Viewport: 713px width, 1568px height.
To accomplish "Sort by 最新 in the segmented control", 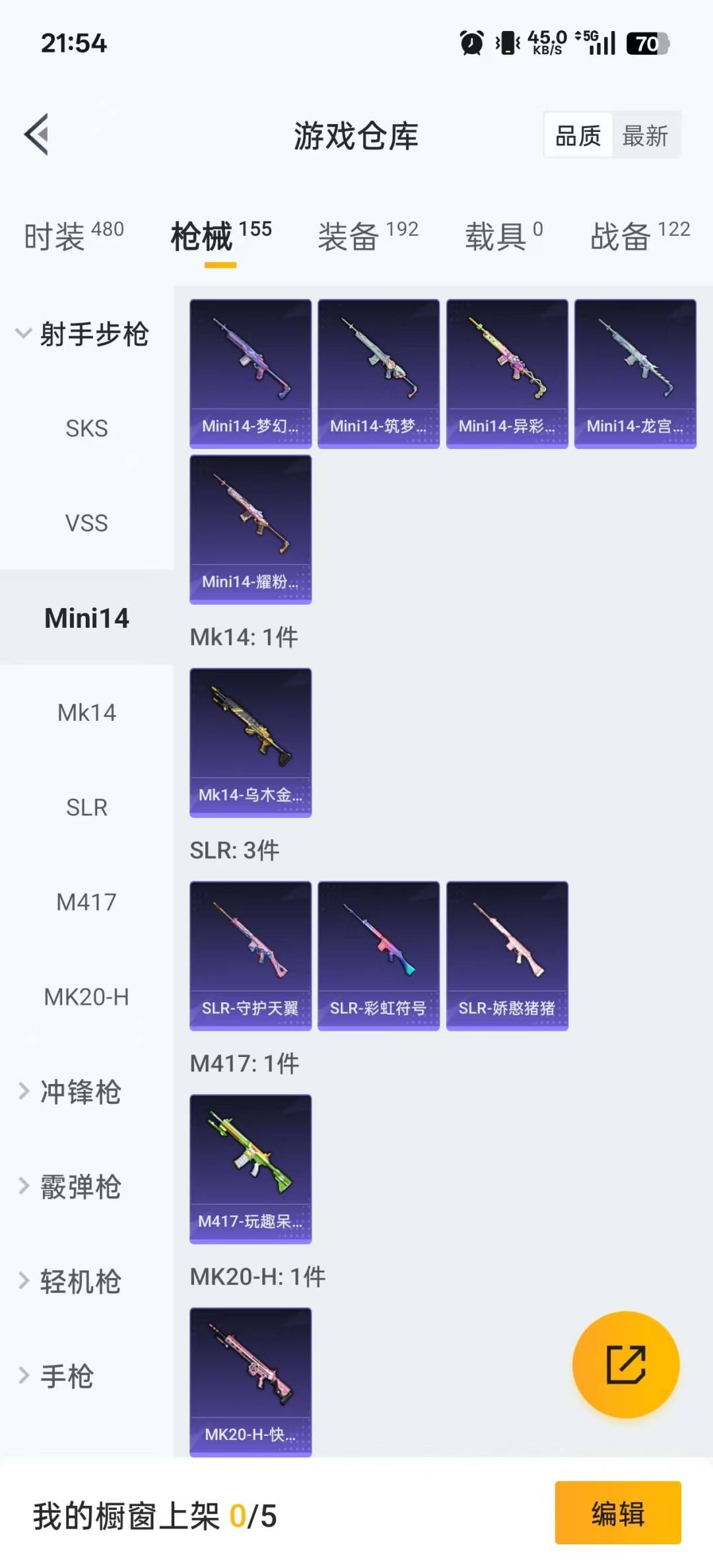I will 645,136.
